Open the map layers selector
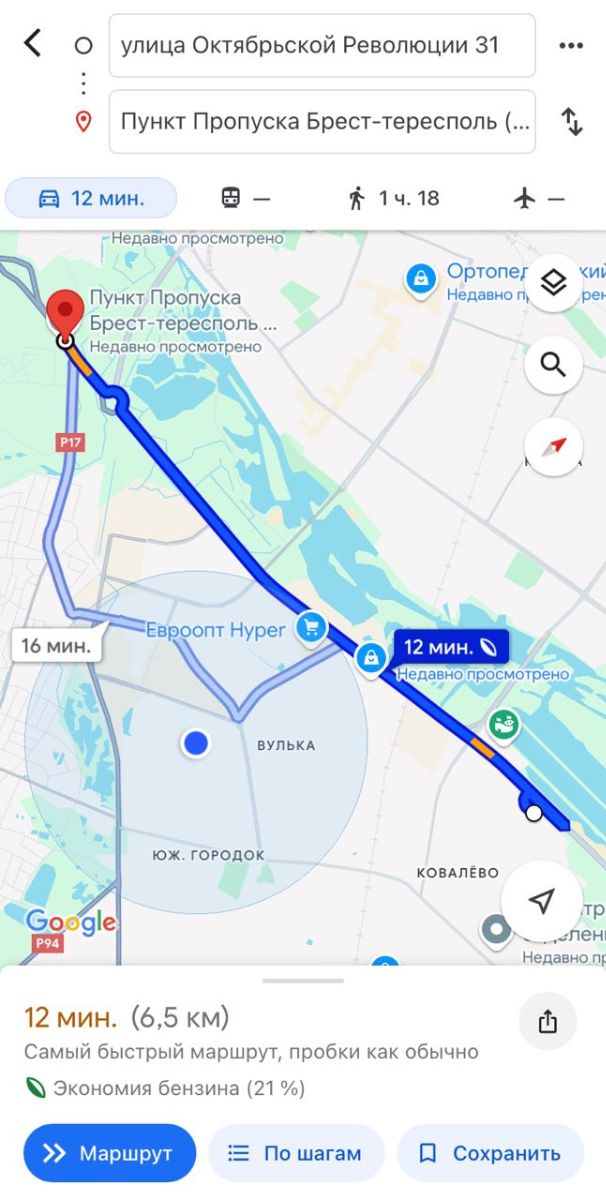This screenshot has height=1200, width=606. [x=553, y=284]
